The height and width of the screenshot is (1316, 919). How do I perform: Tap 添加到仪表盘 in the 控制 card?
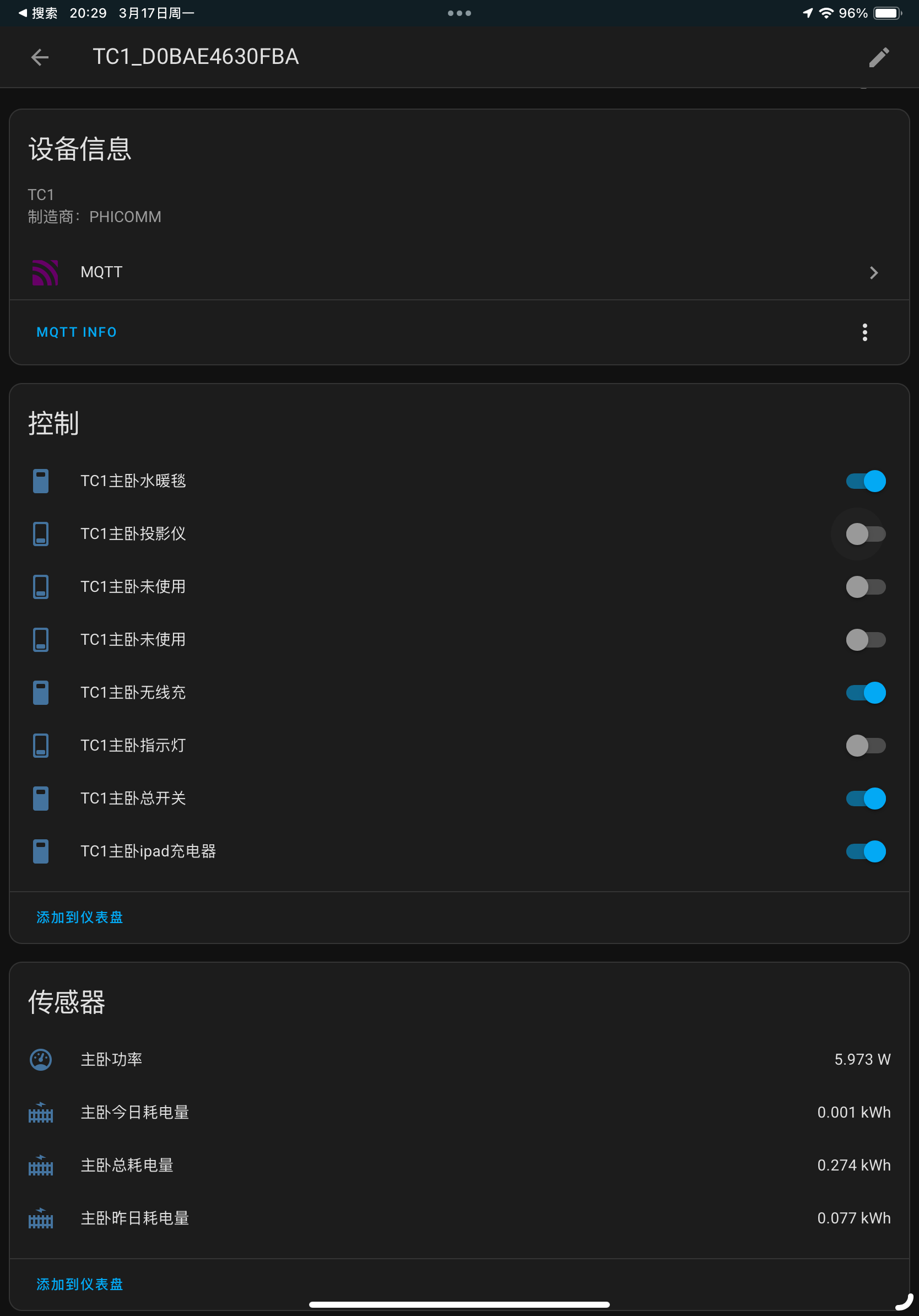80,917
